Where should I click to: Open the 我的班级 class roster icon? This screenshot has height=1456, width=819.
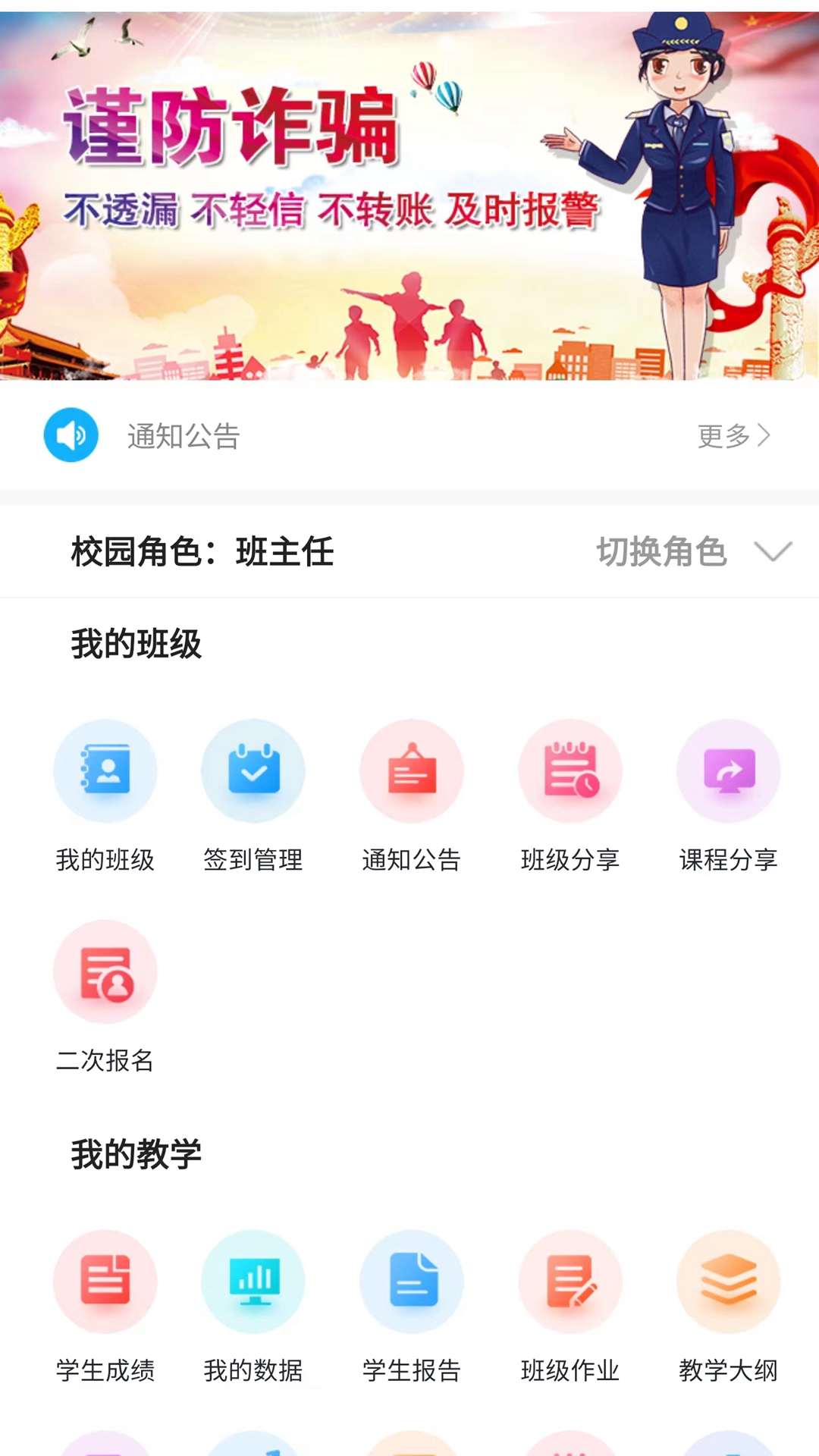click(105, 770)
